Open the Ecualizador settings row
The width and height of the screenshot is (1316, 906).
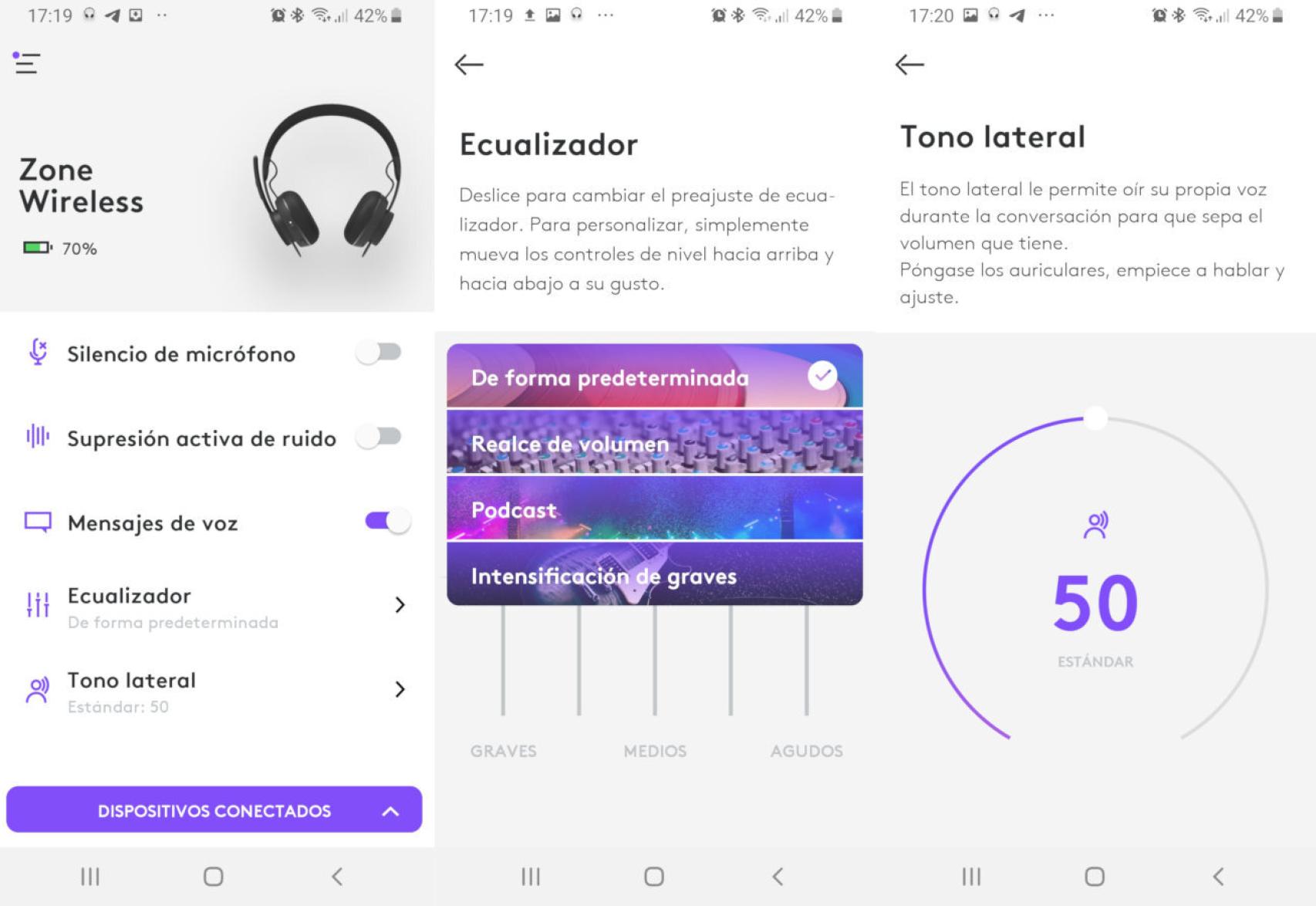[216, 607]
